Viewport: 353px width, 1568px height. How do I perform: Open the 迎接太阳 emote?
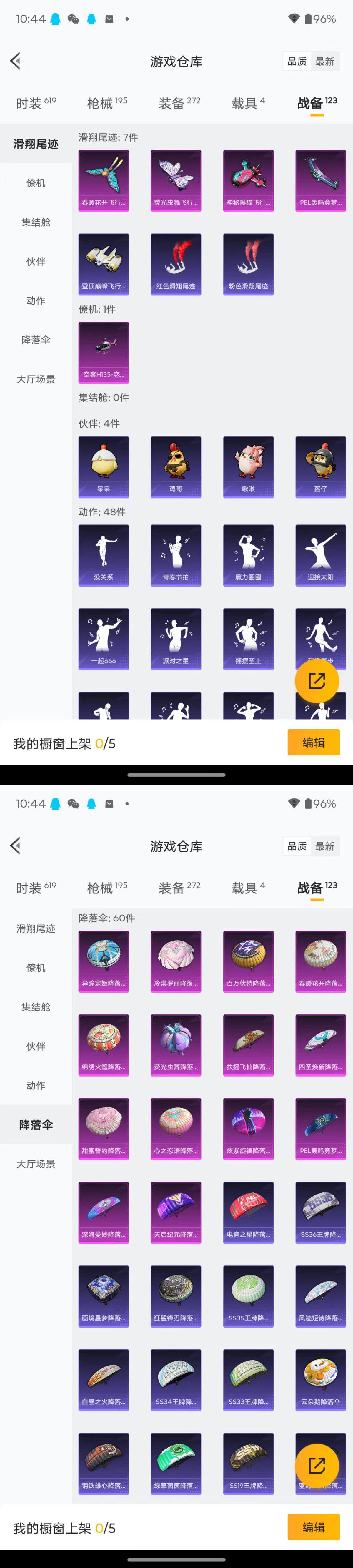coord(321,555)
